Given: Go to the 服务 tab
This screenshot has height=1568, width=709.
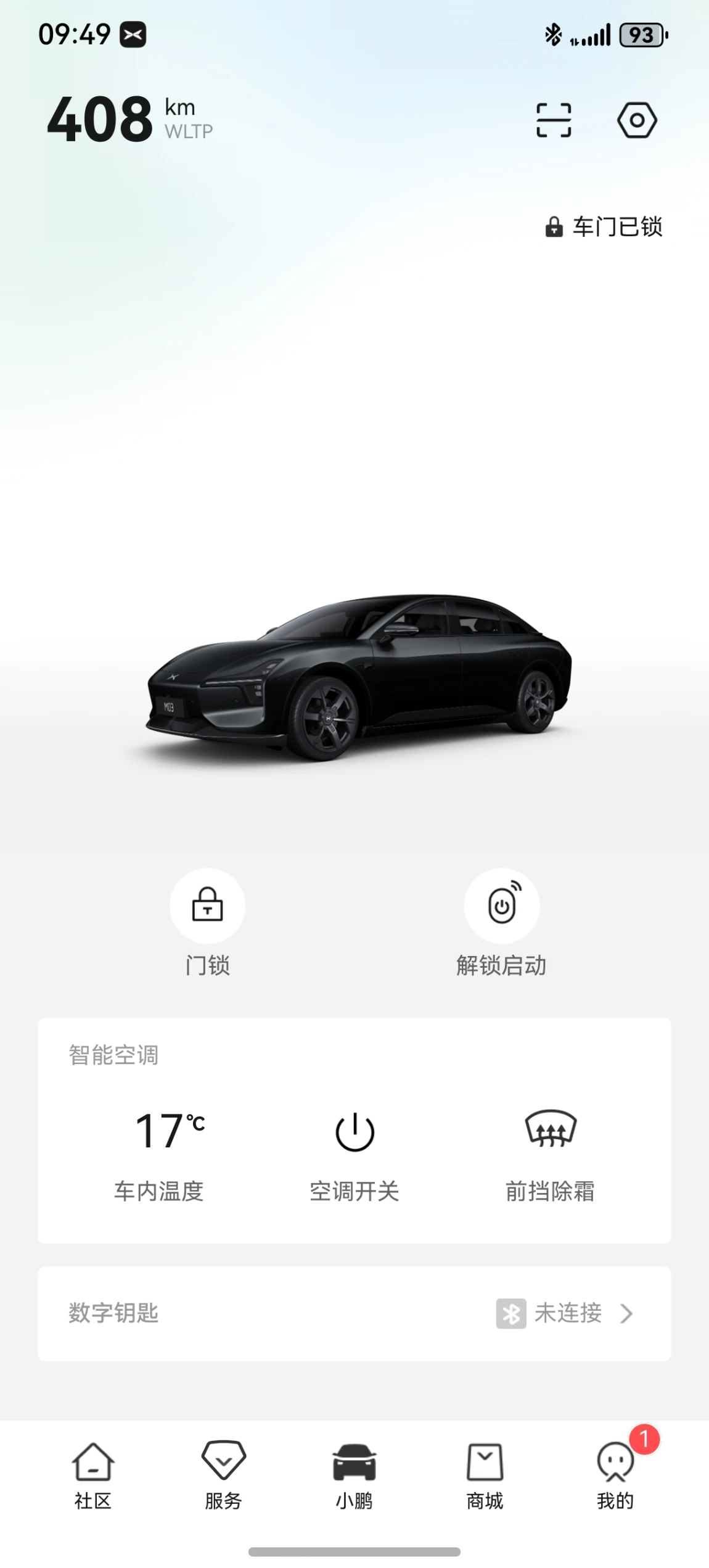Looking at the screenshot, I should coord(223,1475).
